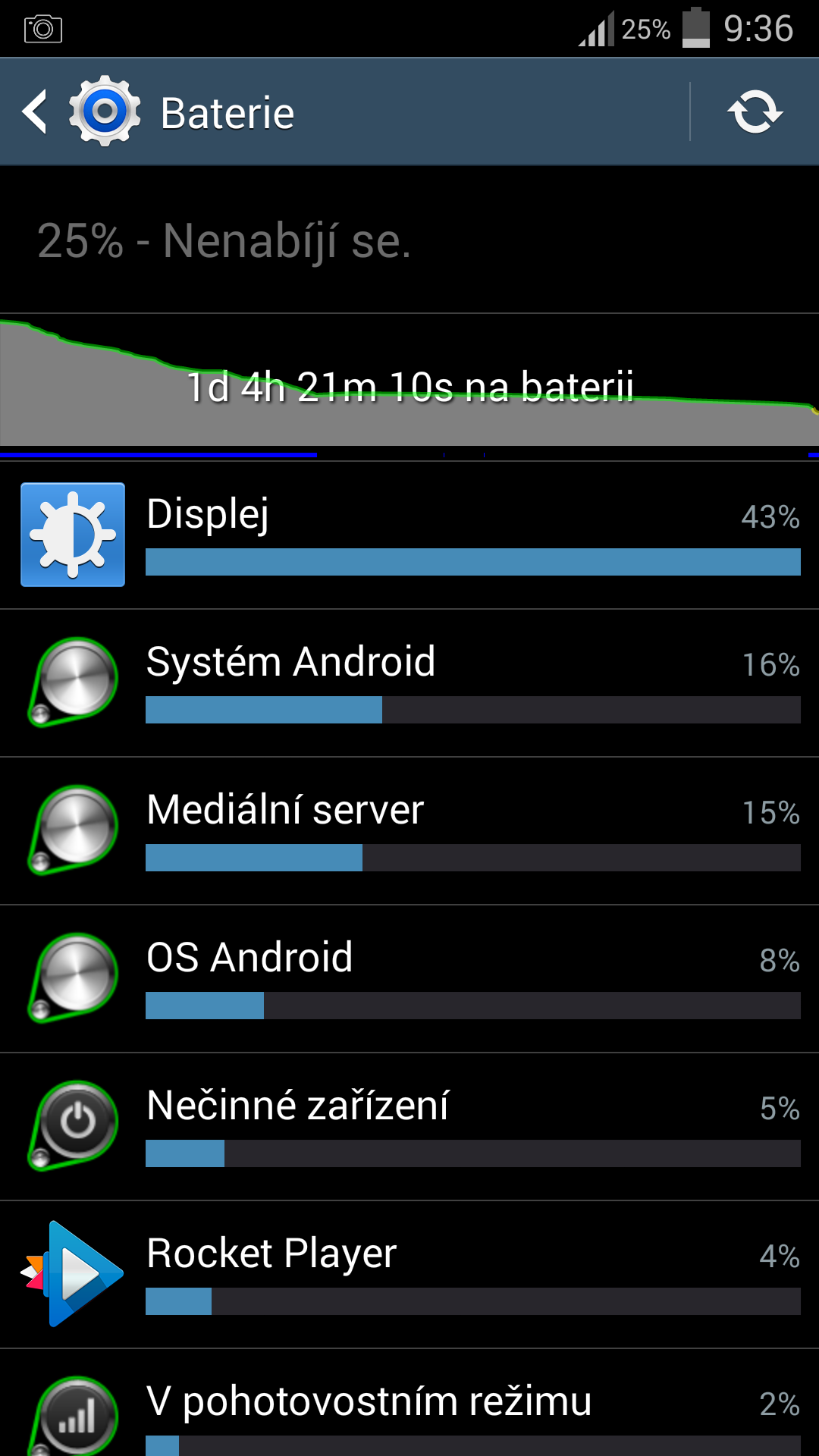Open Systém Android usage details

[x=409, y=682]
